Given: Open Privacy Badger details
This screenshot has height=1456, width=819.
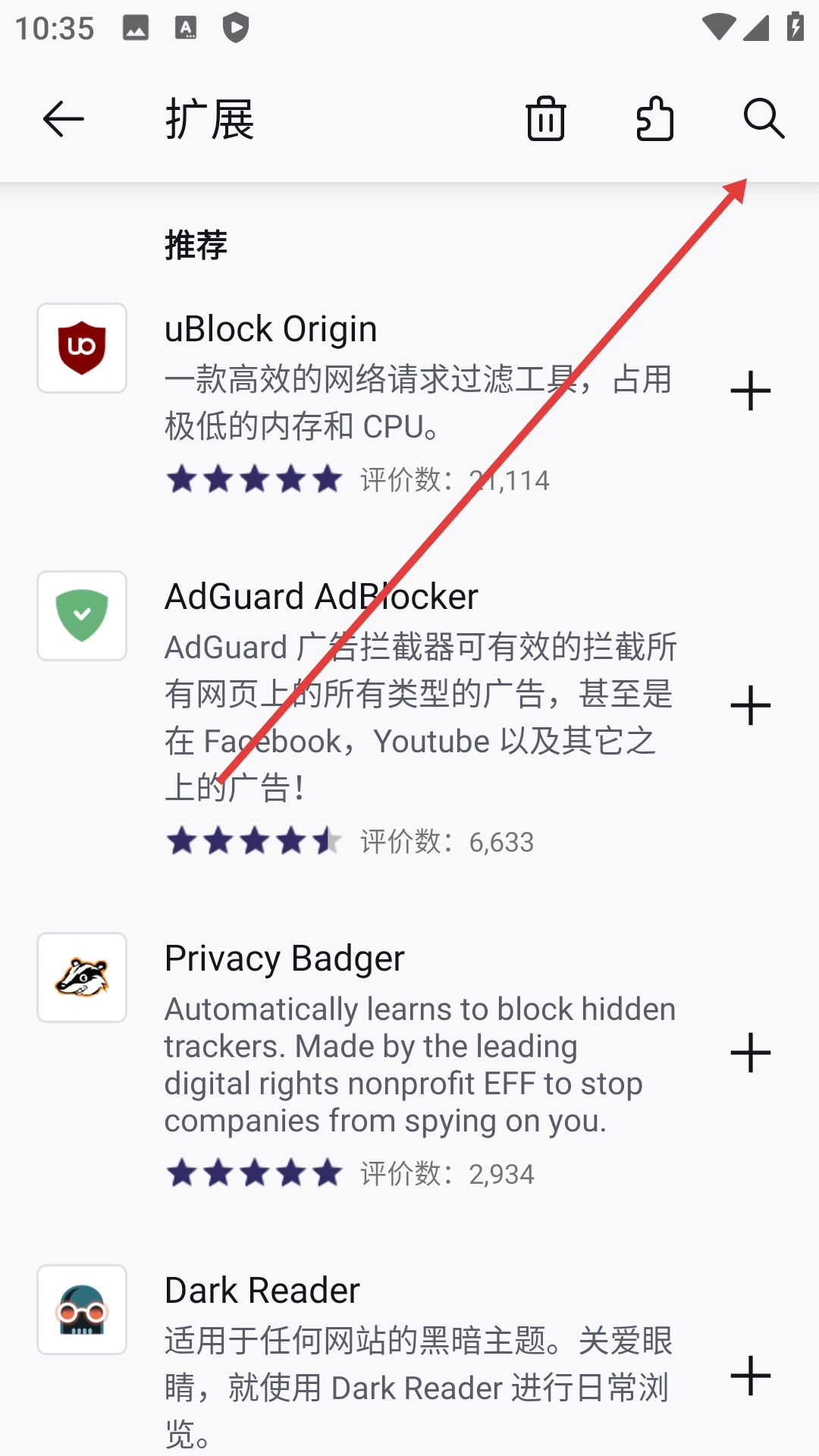Looking at the screenshot, I should point(284,959).
